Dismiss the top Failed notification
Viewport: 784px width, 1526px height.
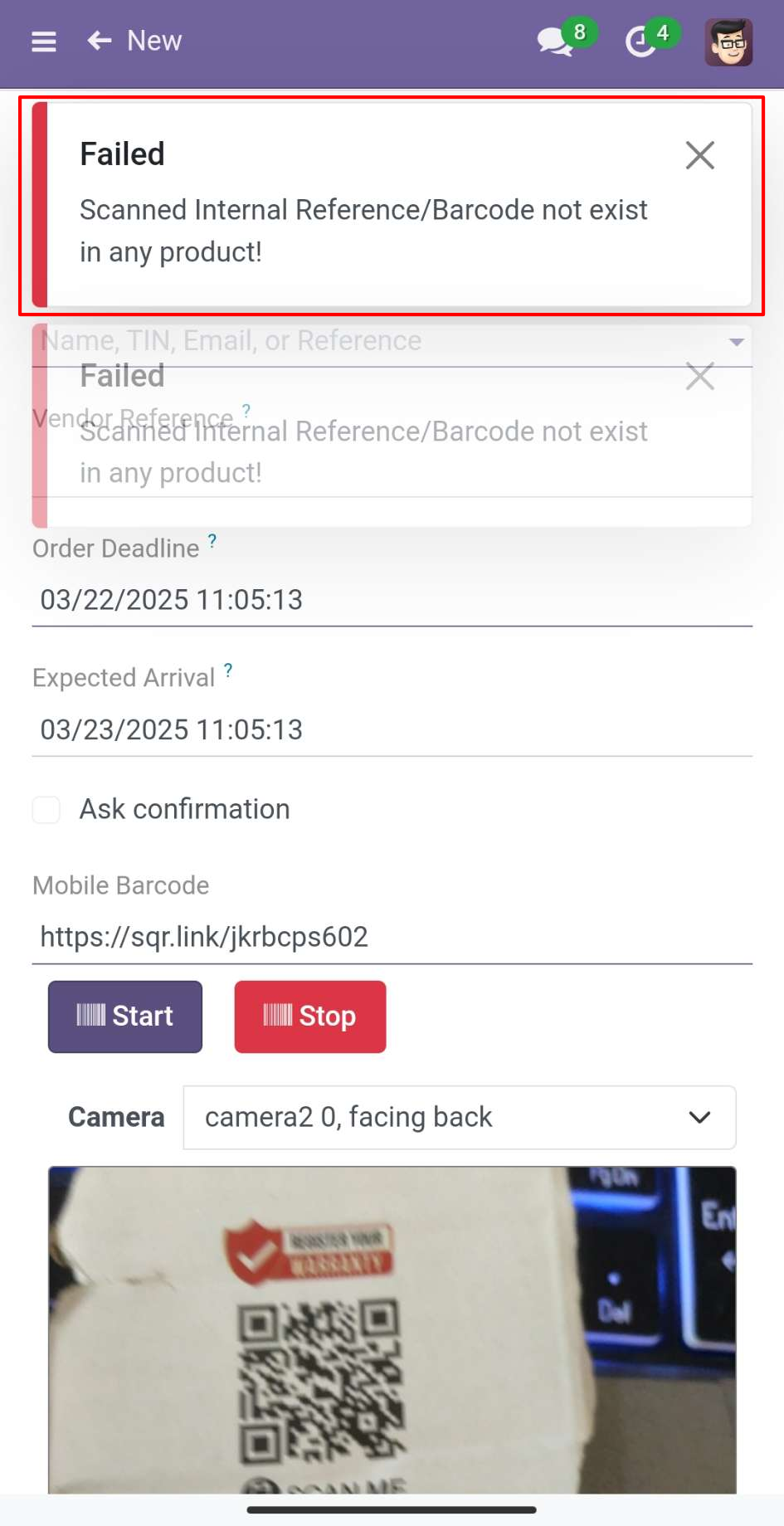[x=700, y=155]
